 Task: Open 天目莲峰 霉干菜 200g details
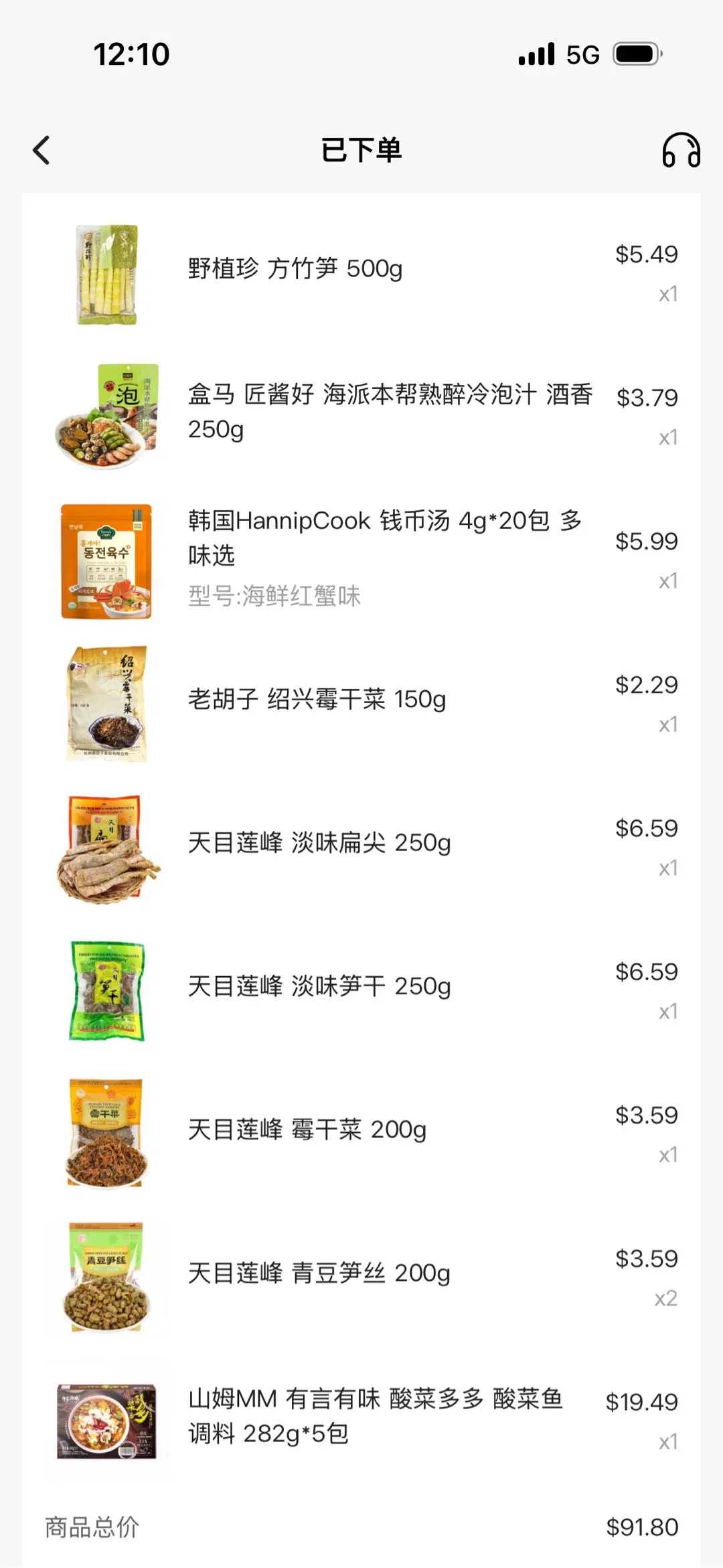click(307, 1130)
